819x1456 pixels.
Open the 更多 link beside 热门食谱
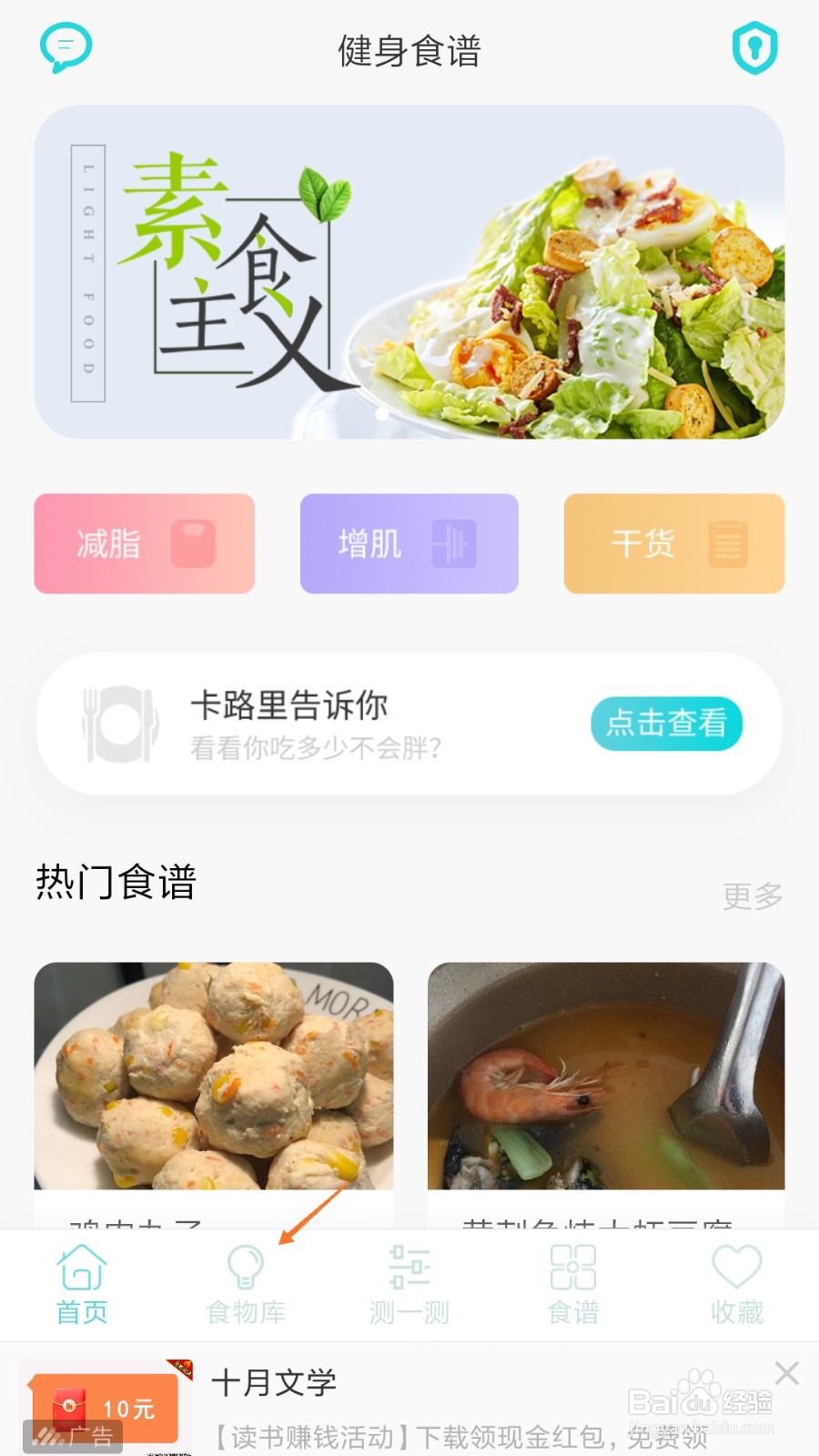pos(750,896)
